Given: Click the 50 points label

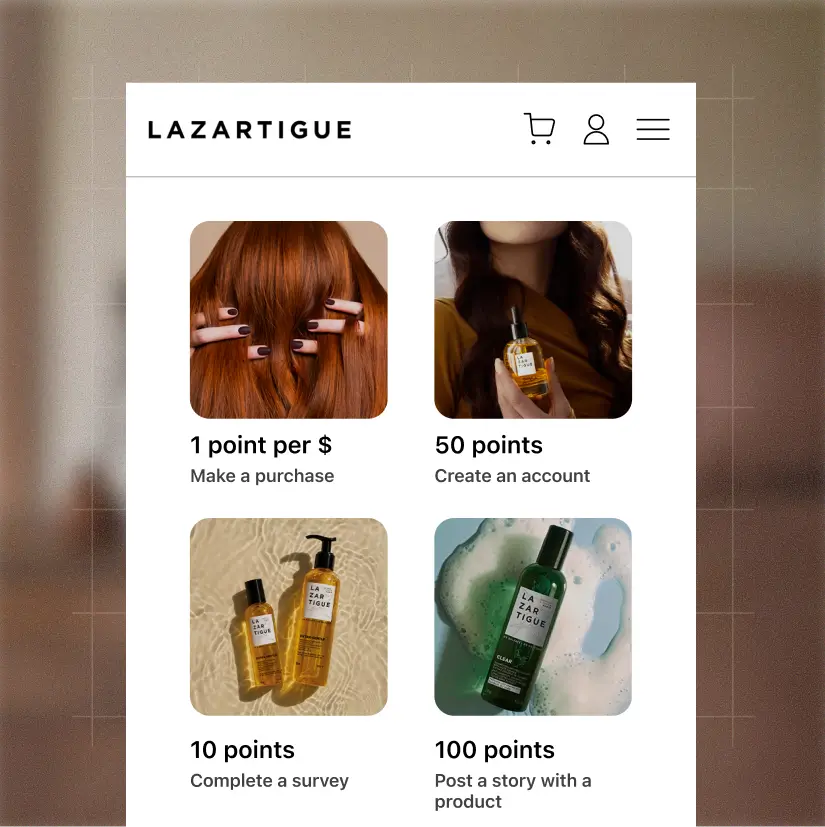Looking at the screenshot, I should tap(488, 445).
